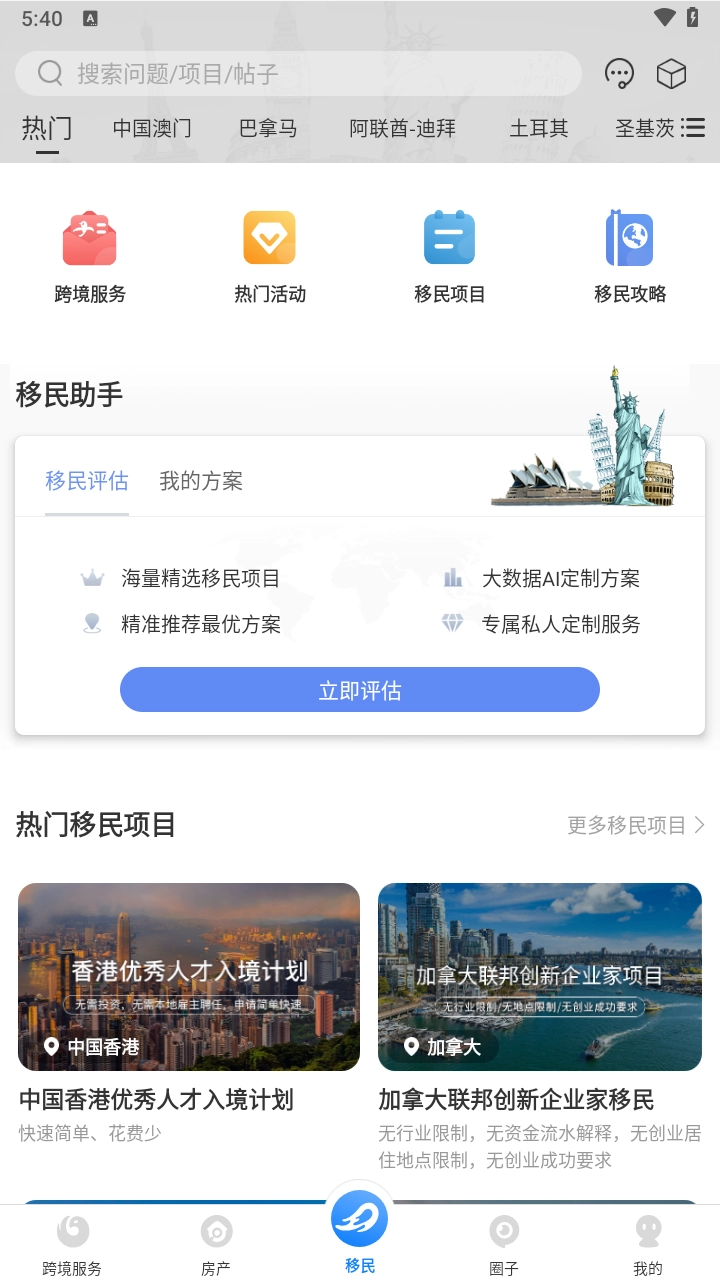Open the 我的 profile icon
The height and width of the screenshot is (1280, 720).
(x=649, y=1243)
